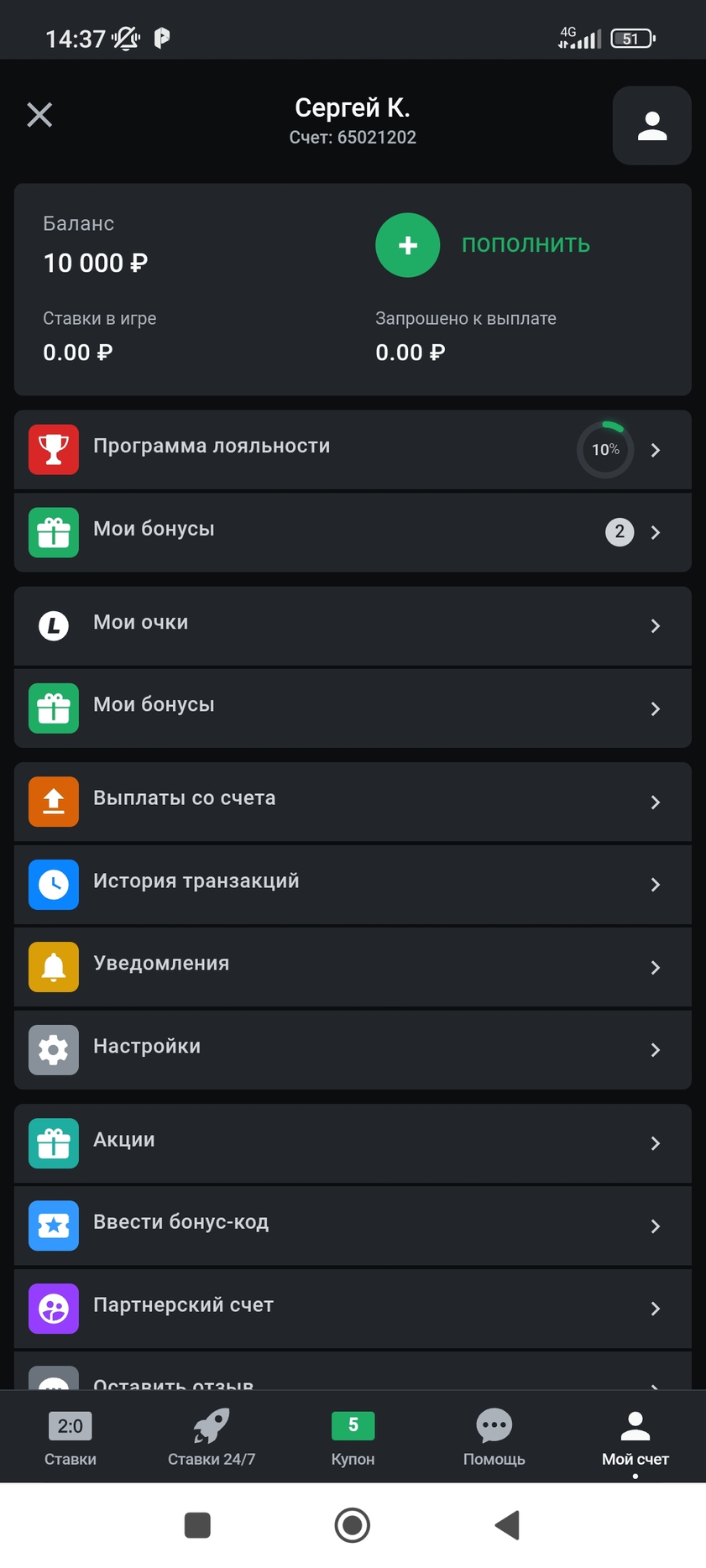Go to Настройки

[353, 1049]
